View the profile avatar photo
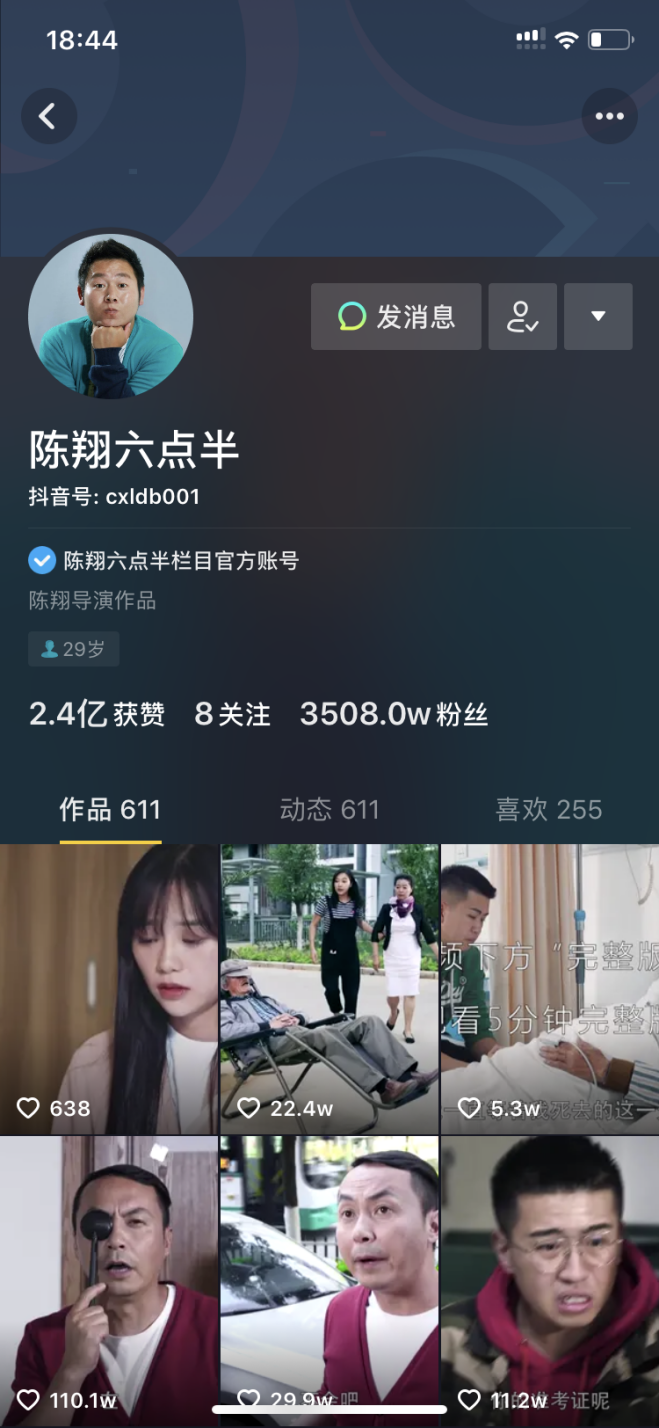This screenshot has height=1428, width=659. (111, 317)
